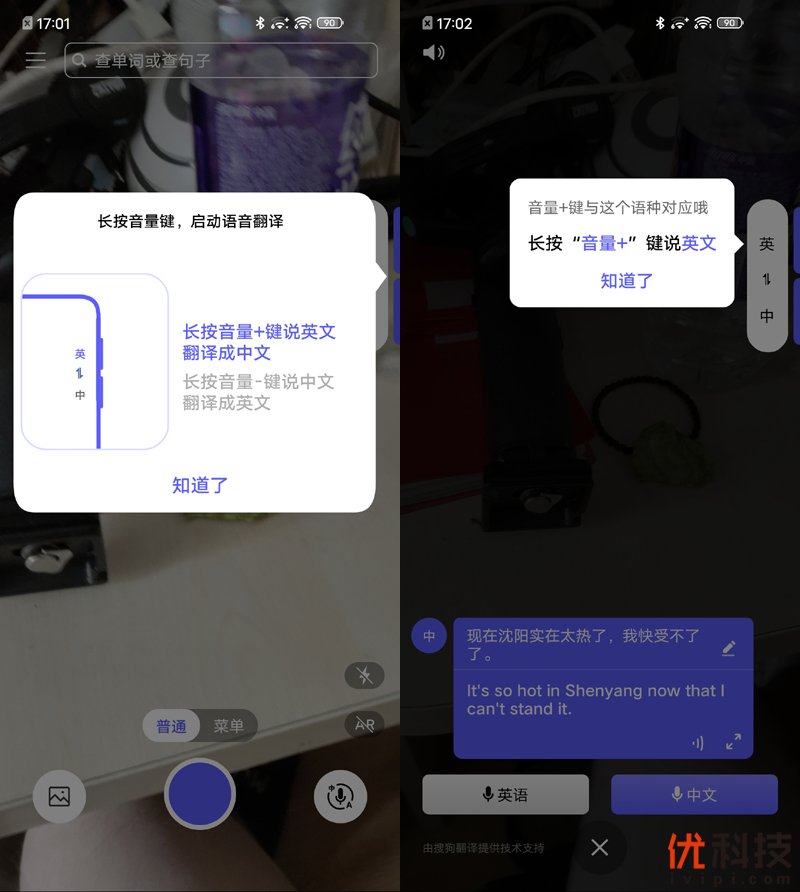Play the English translation audio
The width and height of the screenshot is (800, 892).
(x=698, y=742)
